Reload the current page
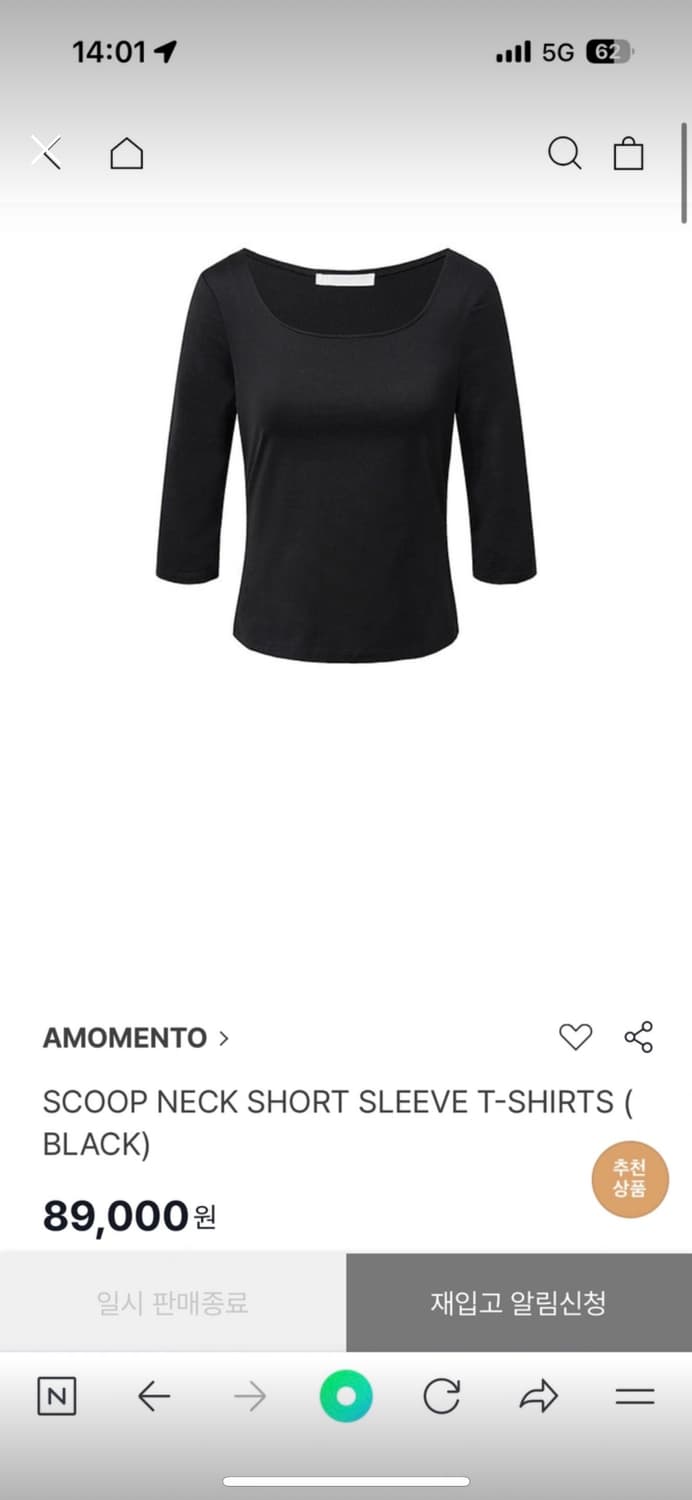The image size is (692, 1500). click(x=441, y=1396)
